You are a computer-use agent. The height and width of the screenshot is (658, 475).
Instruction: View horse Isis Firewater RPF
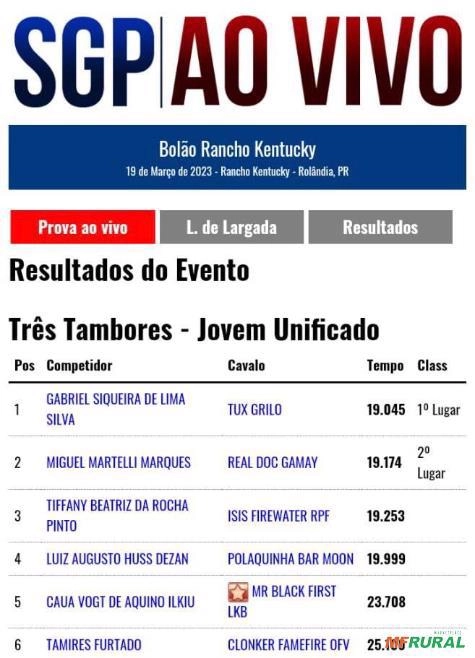pyautogui.click(x=279, y=516)
